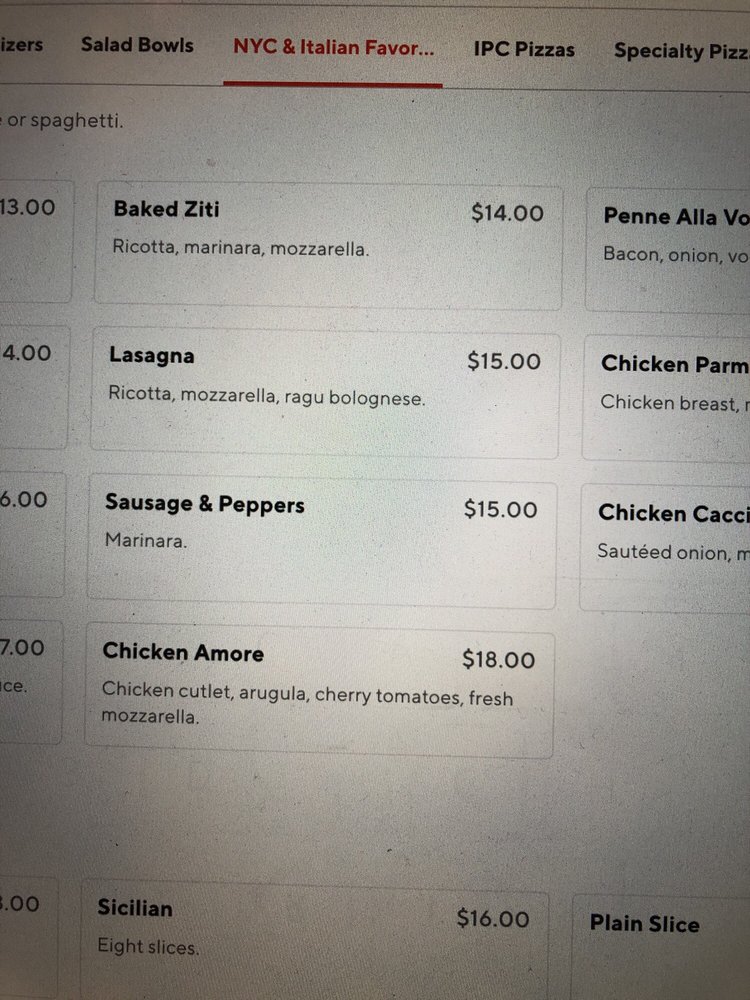
Task: Open the Chicken Amore item
Action: pyautogui.click(x=320, y=690)
